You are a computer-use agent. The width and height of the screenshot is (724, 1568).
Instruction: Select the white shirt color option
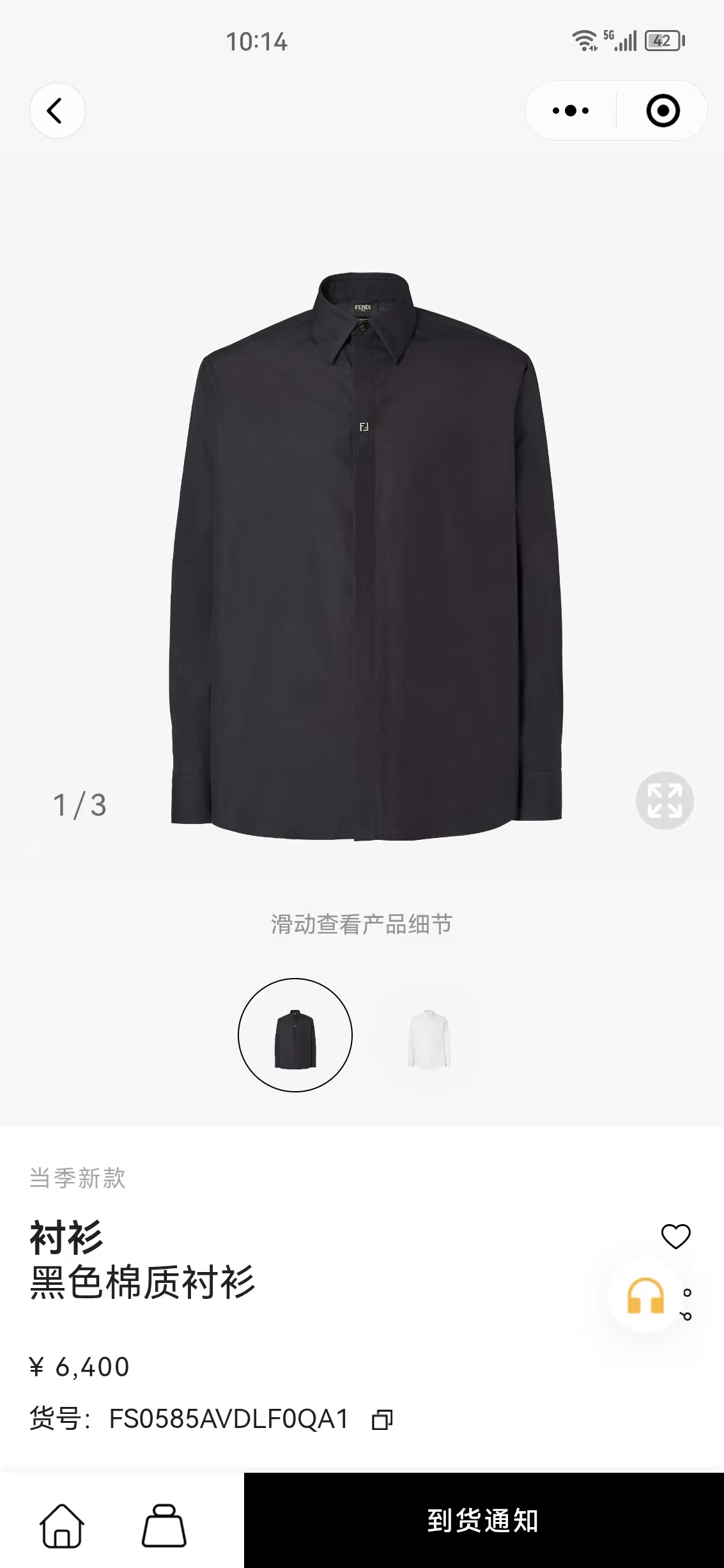[429, 1035]
